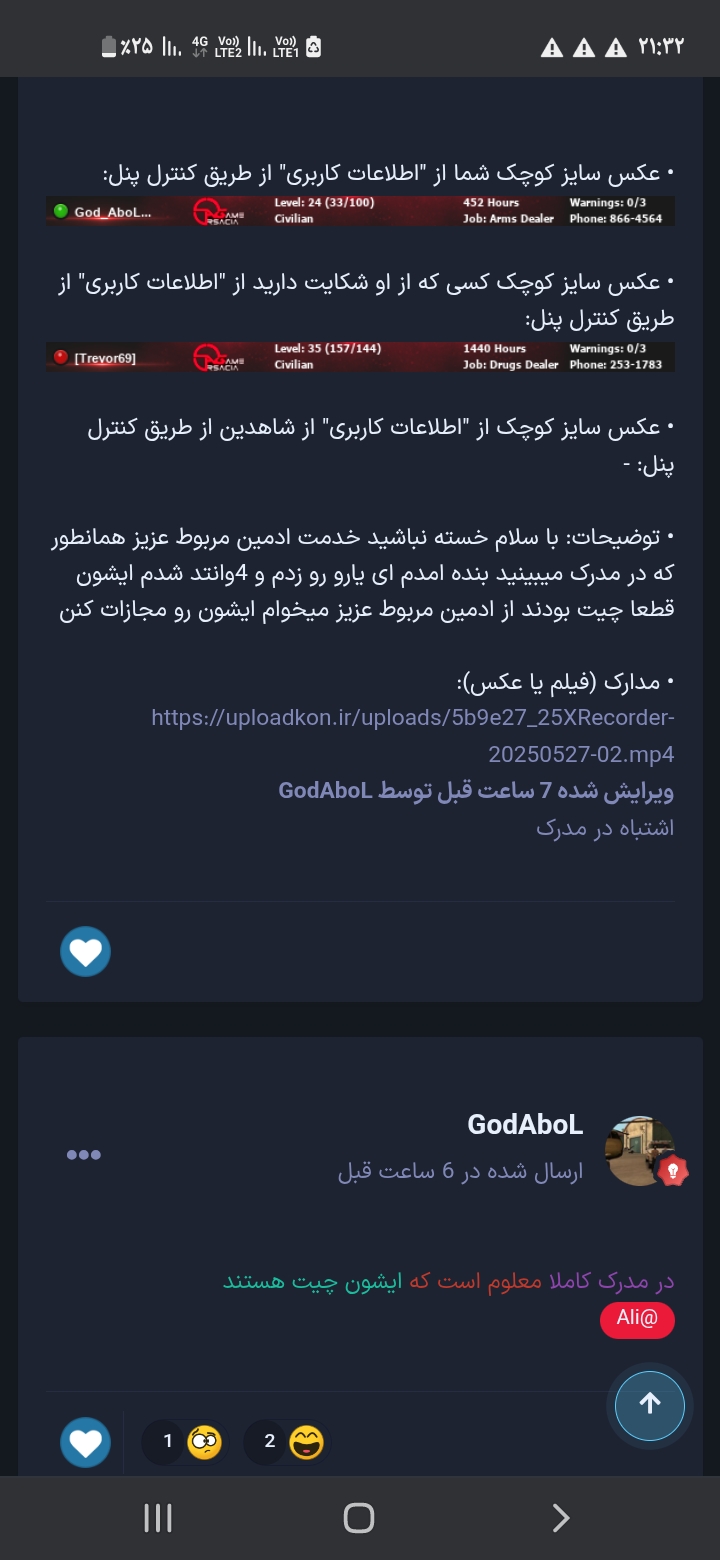This screenshot has height=1560, width=720.
Task: Like GodAboL's reply with the heart icon
Action: pyautogui.click(x=85, y=1443)
